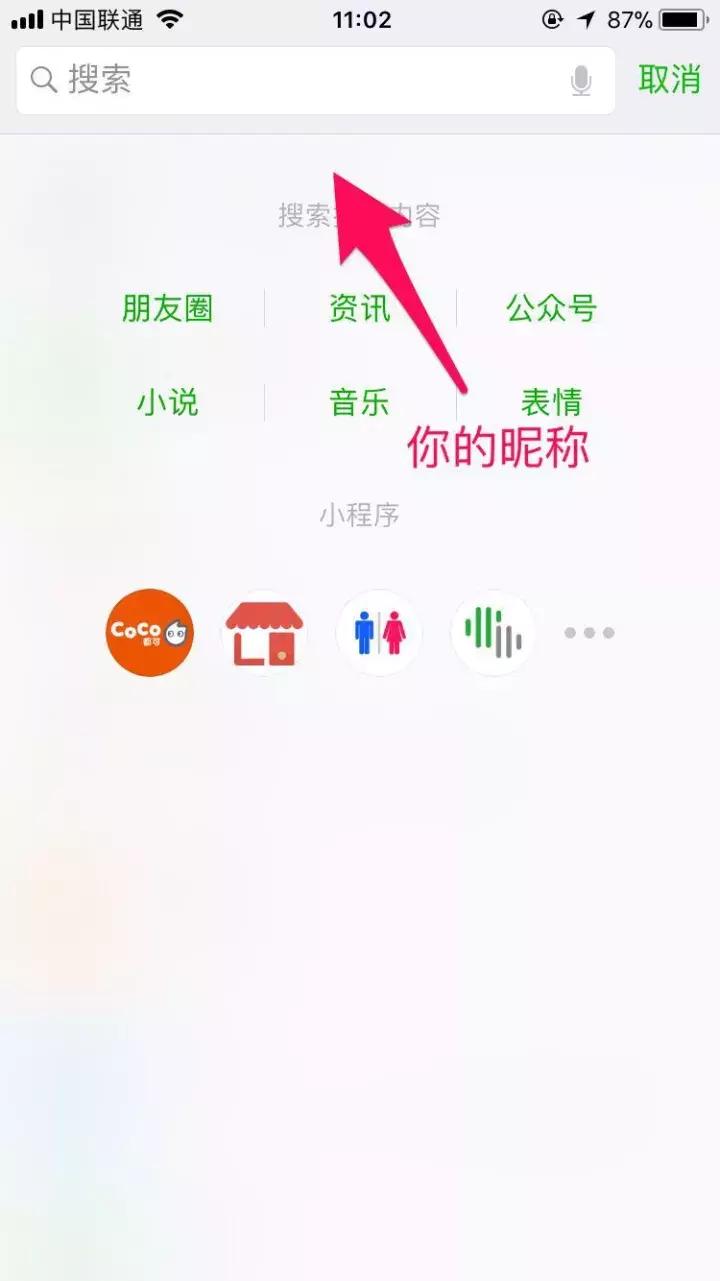The image size is (720, 1281).
Task: Open the CoCo milk tea mini program
Action: (149, 633)
